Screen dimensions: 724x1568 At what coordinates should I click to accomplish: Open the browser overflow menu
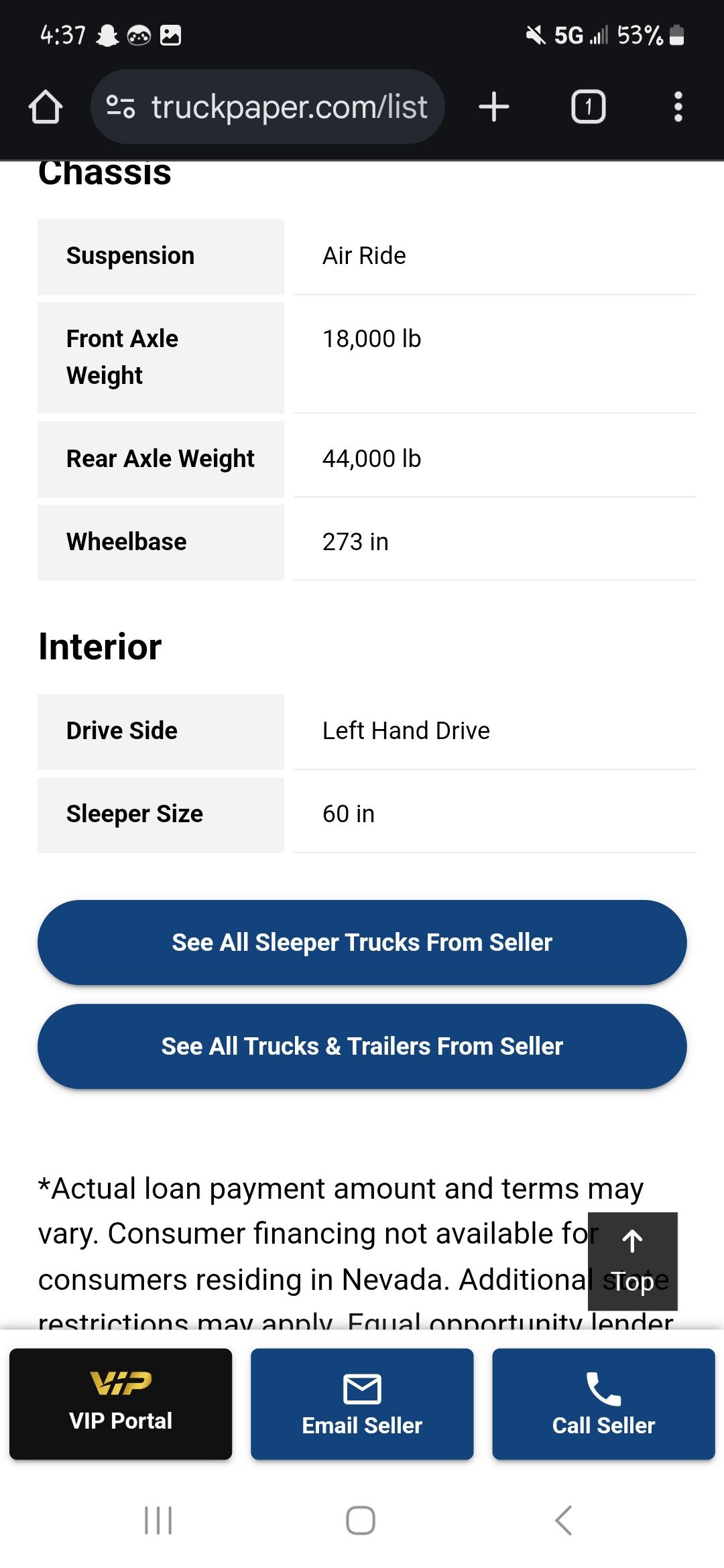(x=678, y=107)
